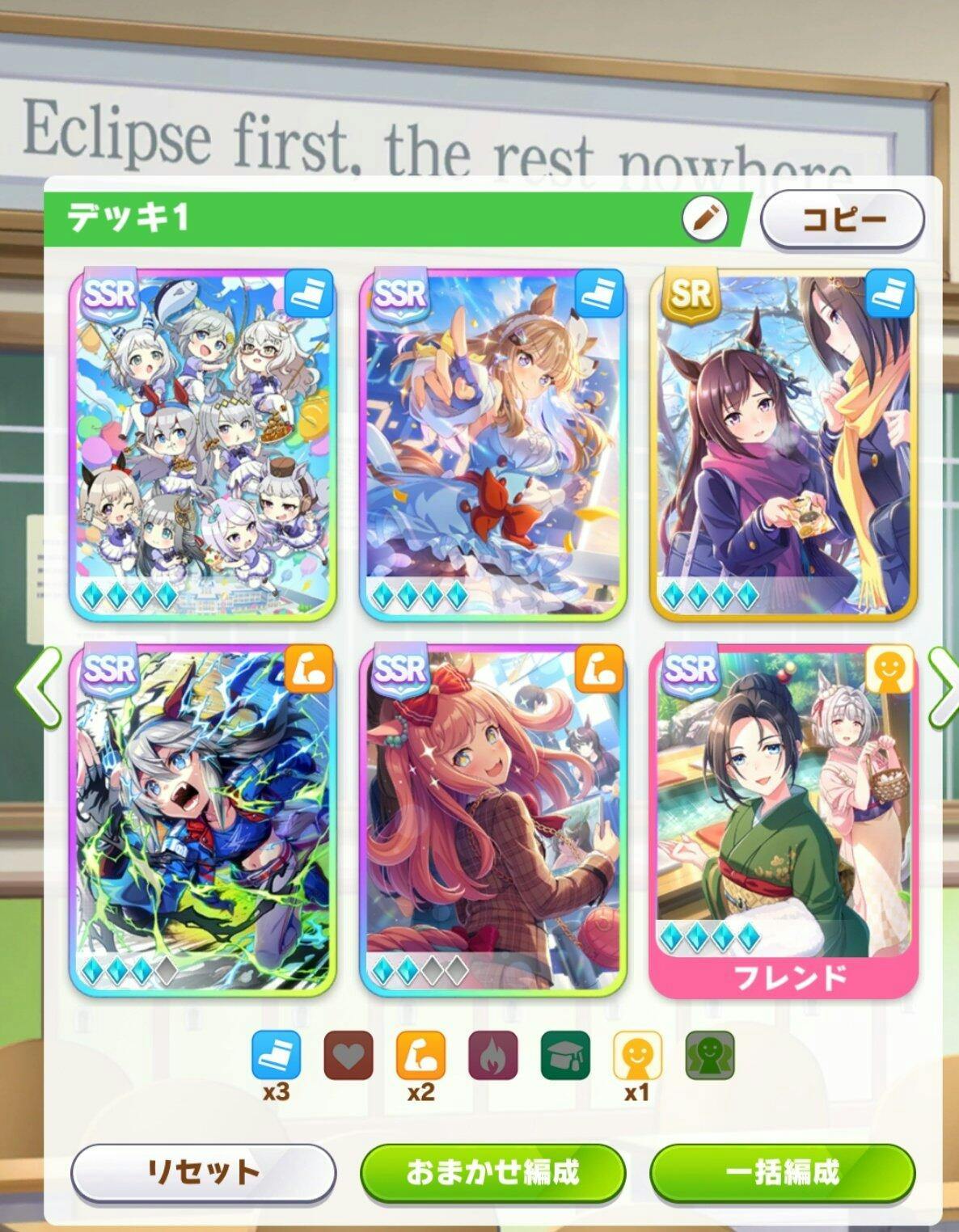Select the blue dress pointing girl card
The width and height of the screenshot is (959, 1232).
click(x=492, y=445)
